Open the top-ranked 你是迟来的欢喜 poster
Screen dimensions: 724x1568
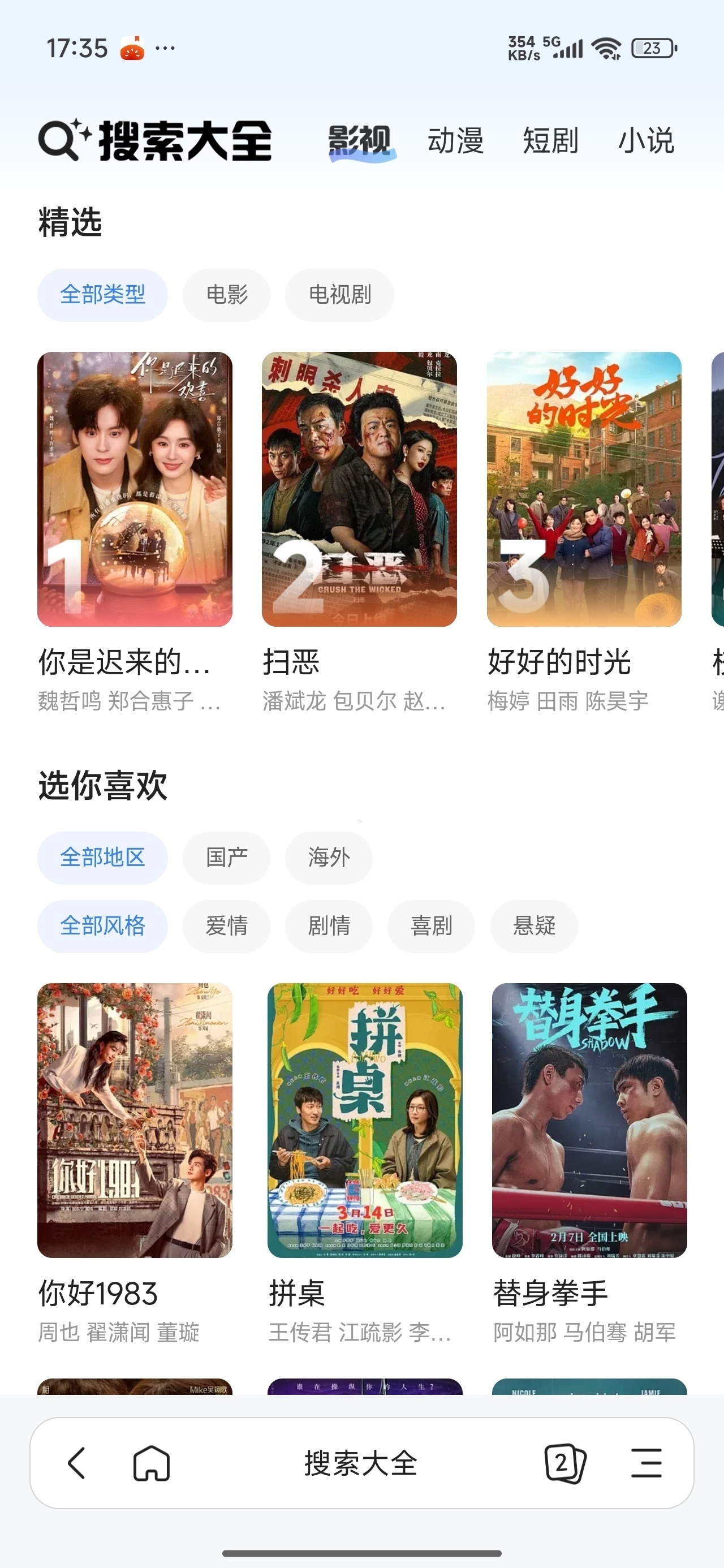tap(135, 489)
